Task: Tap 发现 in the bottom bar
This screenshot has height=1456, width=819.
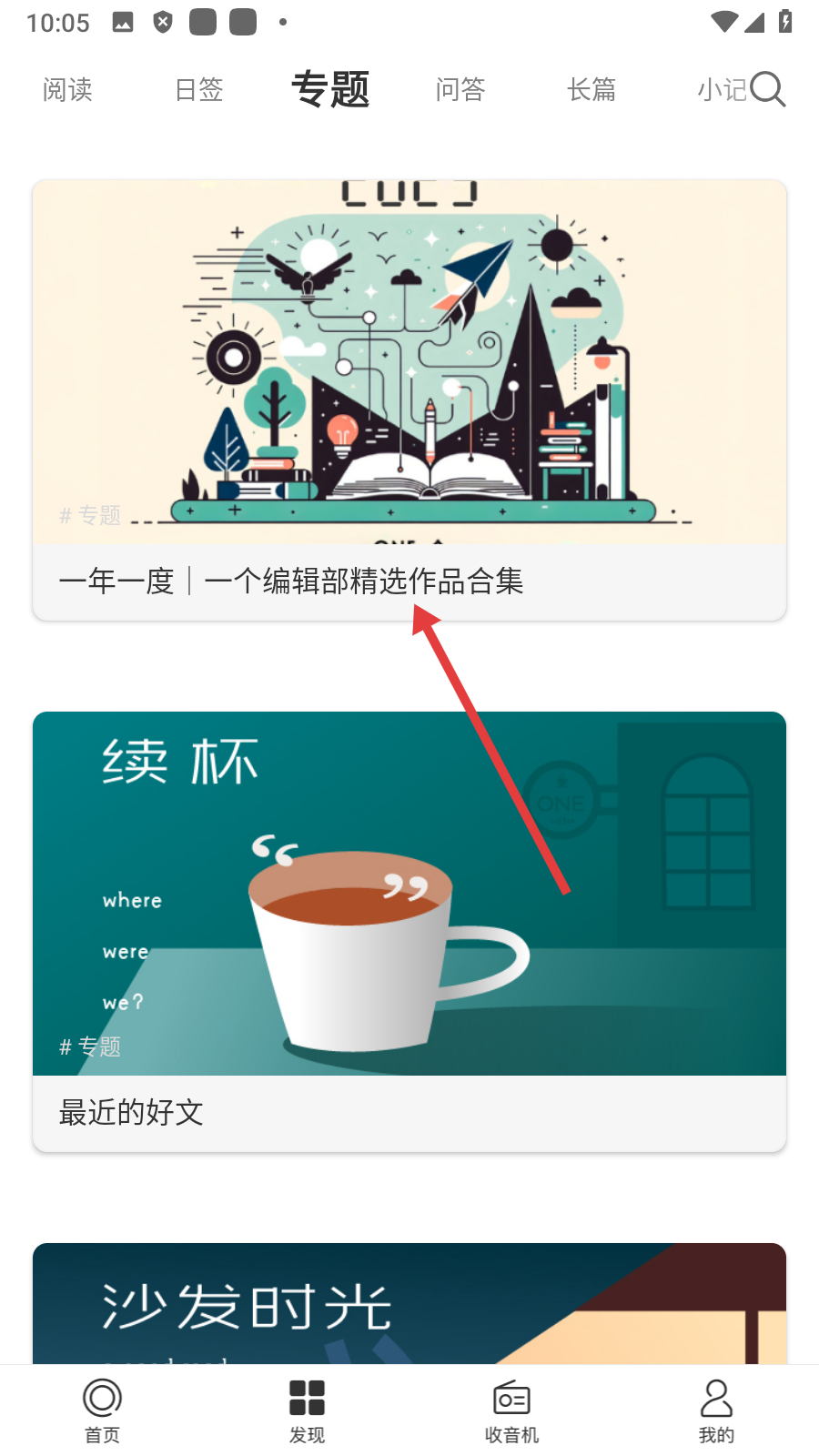Action: point(307,1410)
